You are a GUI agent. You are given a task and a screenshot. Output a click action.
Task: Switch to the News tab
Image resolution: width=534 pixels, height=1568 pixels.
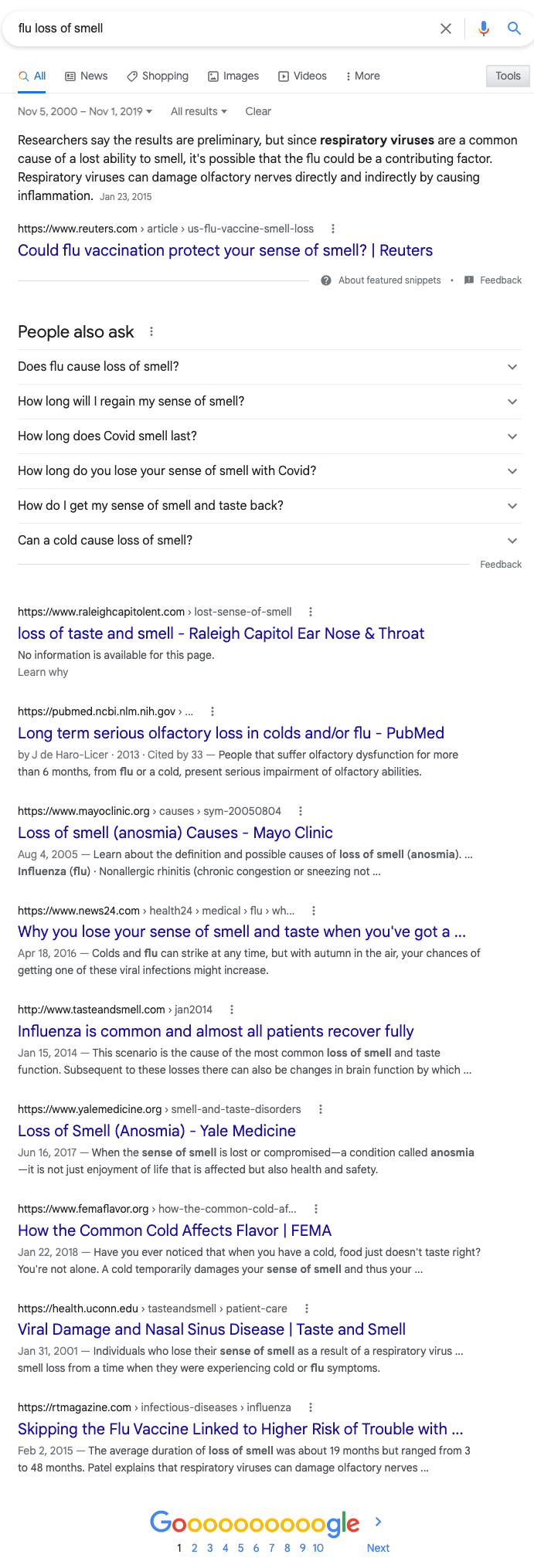click(86, 76)
